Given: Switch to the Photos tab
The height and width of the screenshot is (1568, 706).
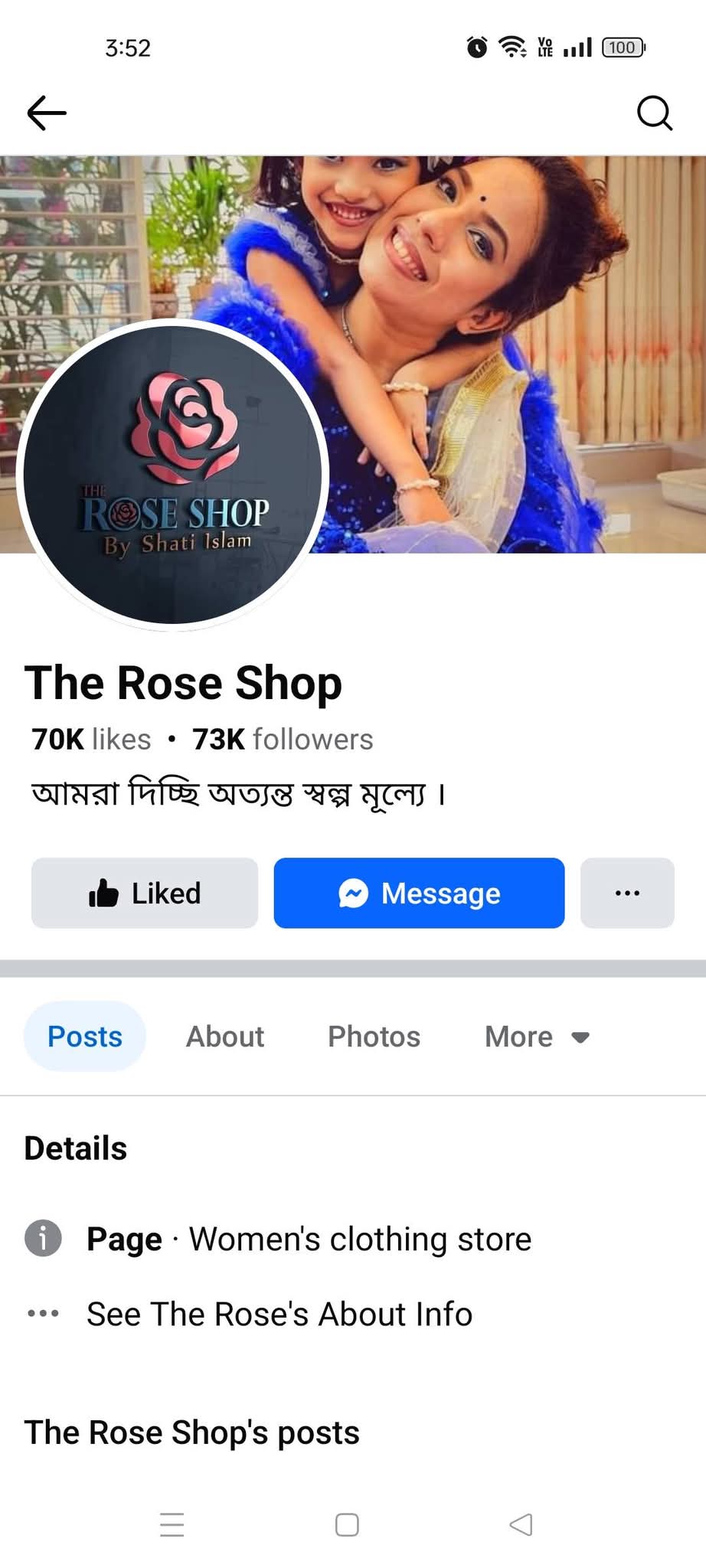Looking at the screenshot, I should (x=374, y=1036).
